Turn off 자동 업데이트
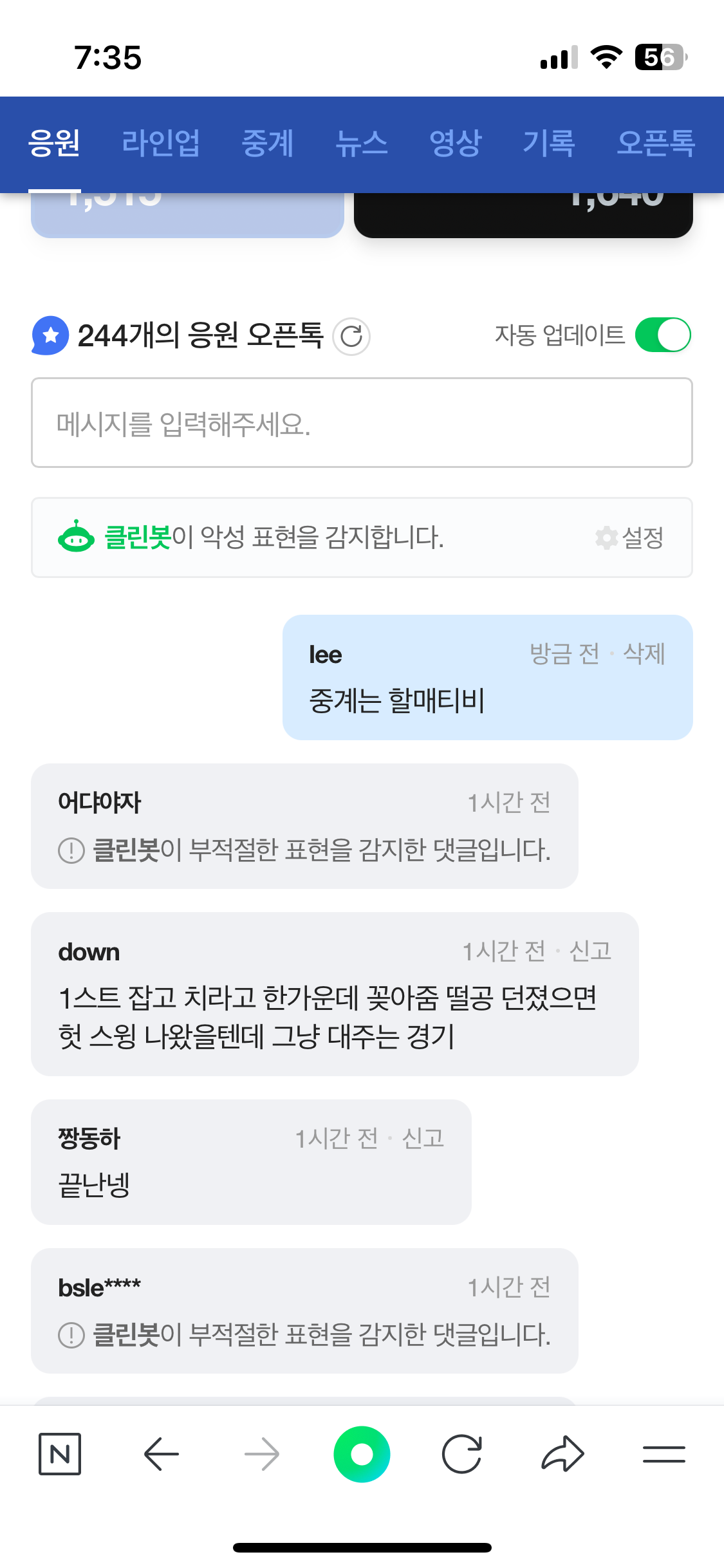The image size is (724, 1568). pyautogui.click(x=662, y=335)
